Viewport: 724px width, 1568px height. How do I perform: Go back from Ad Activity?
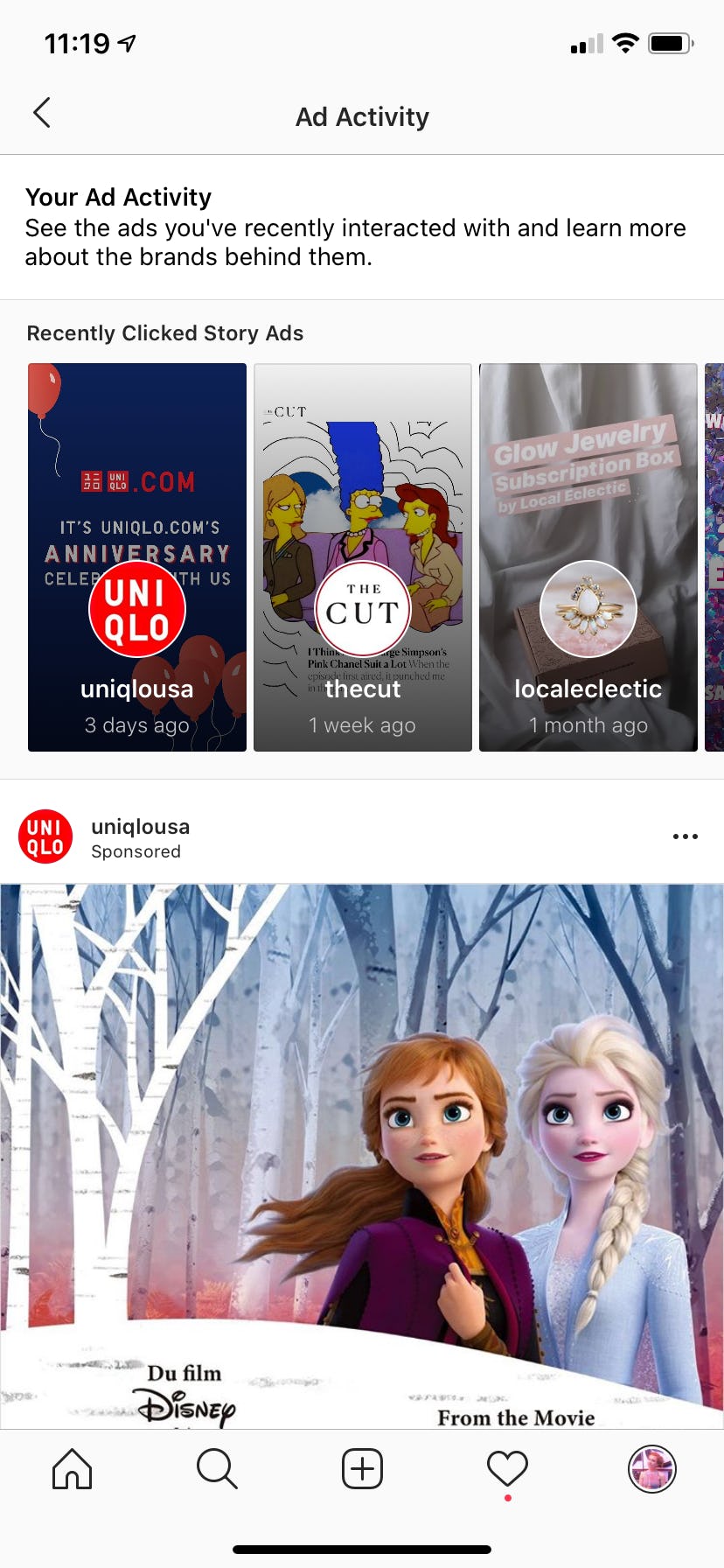point(41,113)
